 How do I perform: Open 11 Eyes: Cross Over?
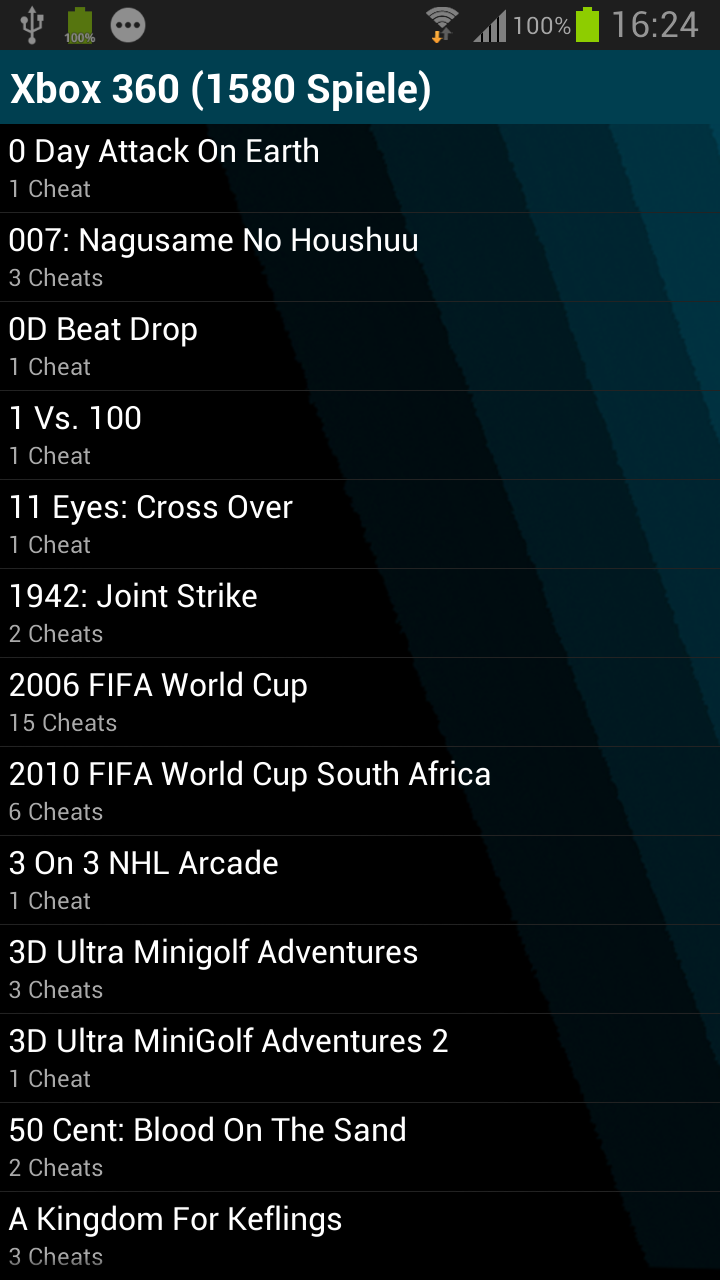coord(360,524)
